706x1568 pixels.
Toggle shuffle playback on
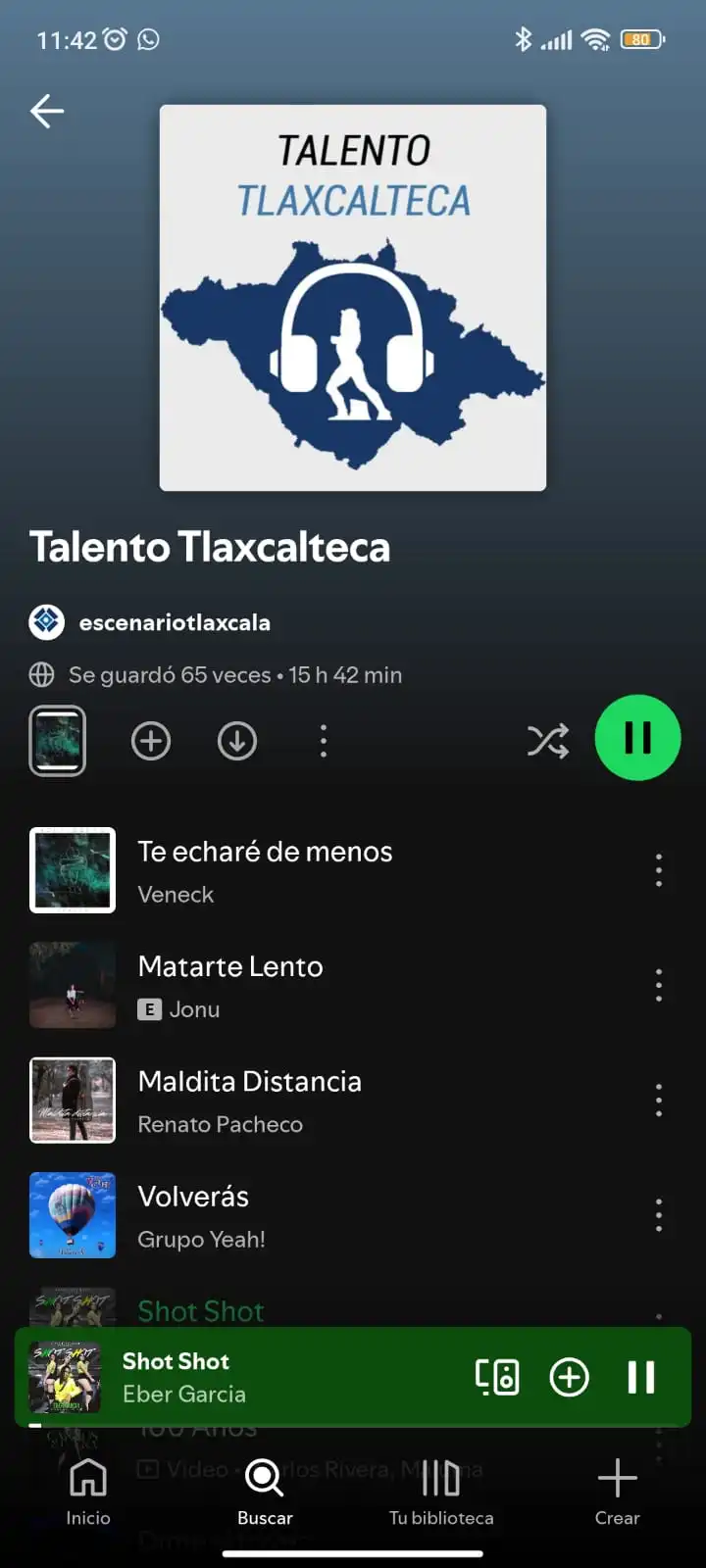tap(548, 742)
